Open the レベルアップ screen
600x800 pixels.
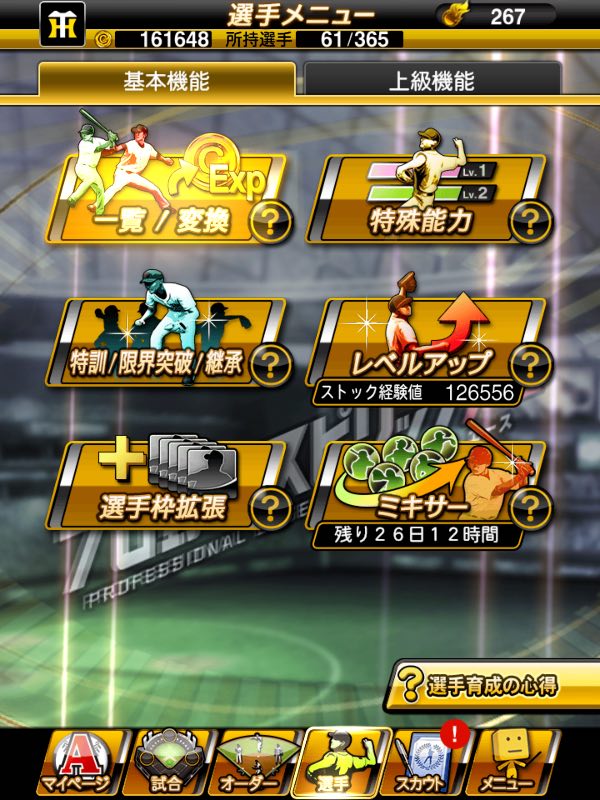click(x=410, y=345)
